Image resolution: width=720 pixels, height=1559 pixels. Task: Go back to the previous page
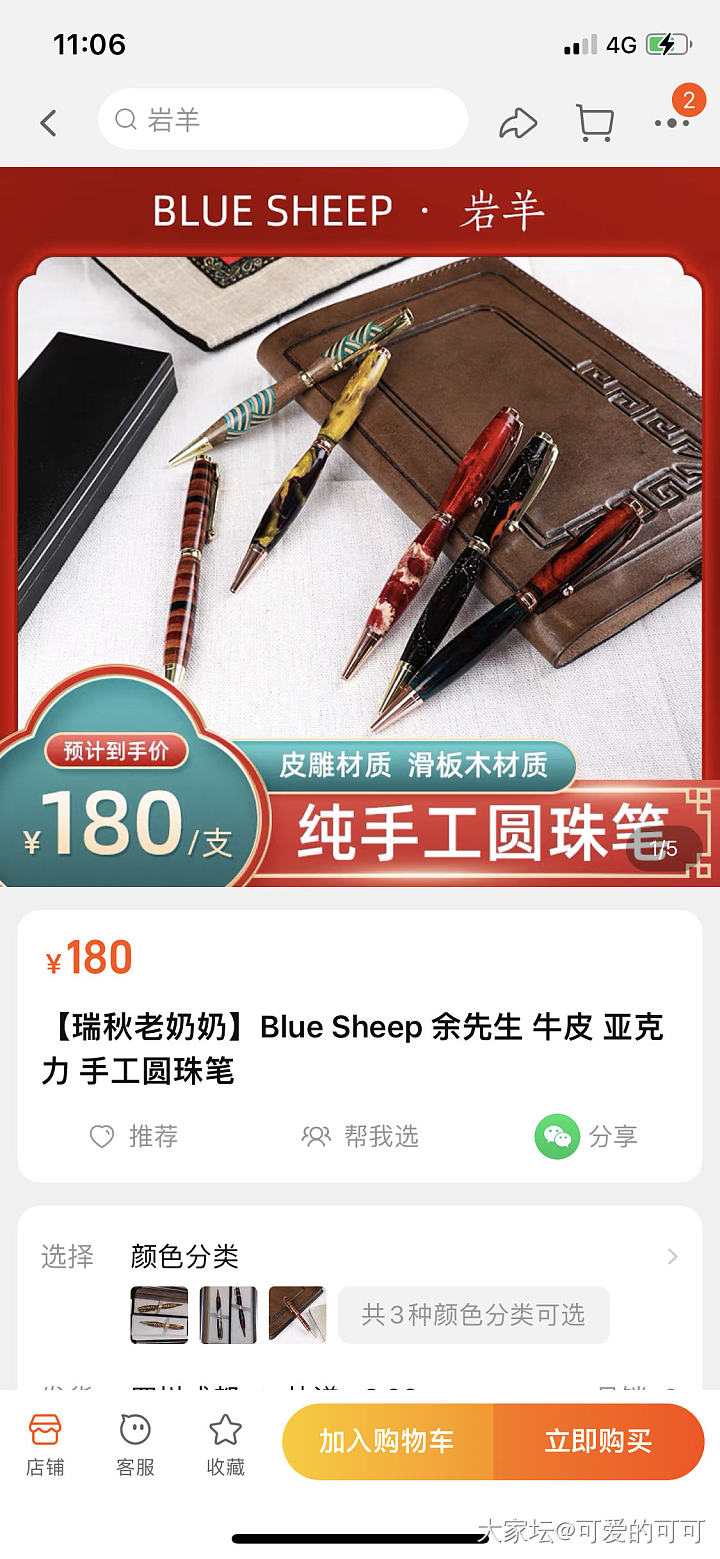point(48,123)
